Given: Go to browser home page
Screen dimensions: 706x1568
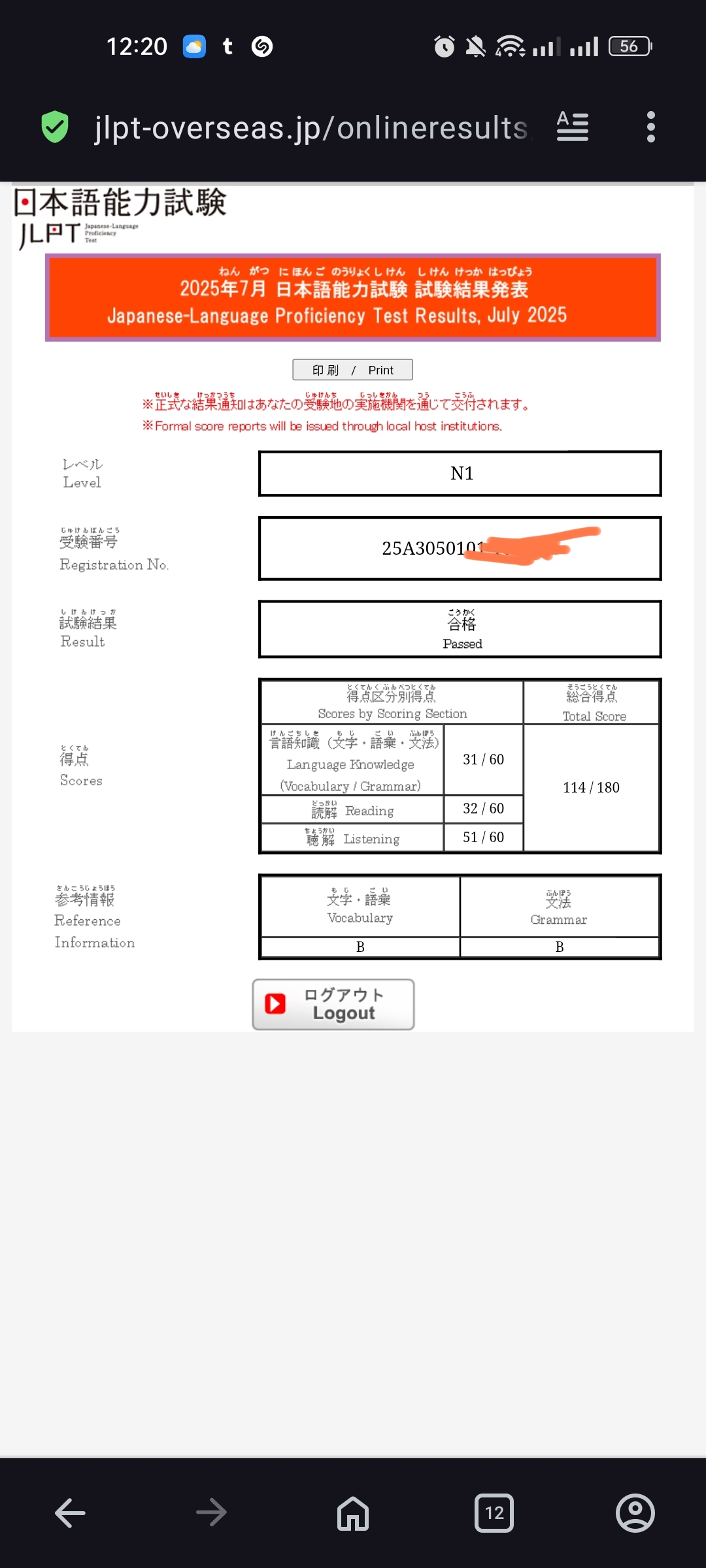Looking at the screenshot, I should (x=353, y=1512).
